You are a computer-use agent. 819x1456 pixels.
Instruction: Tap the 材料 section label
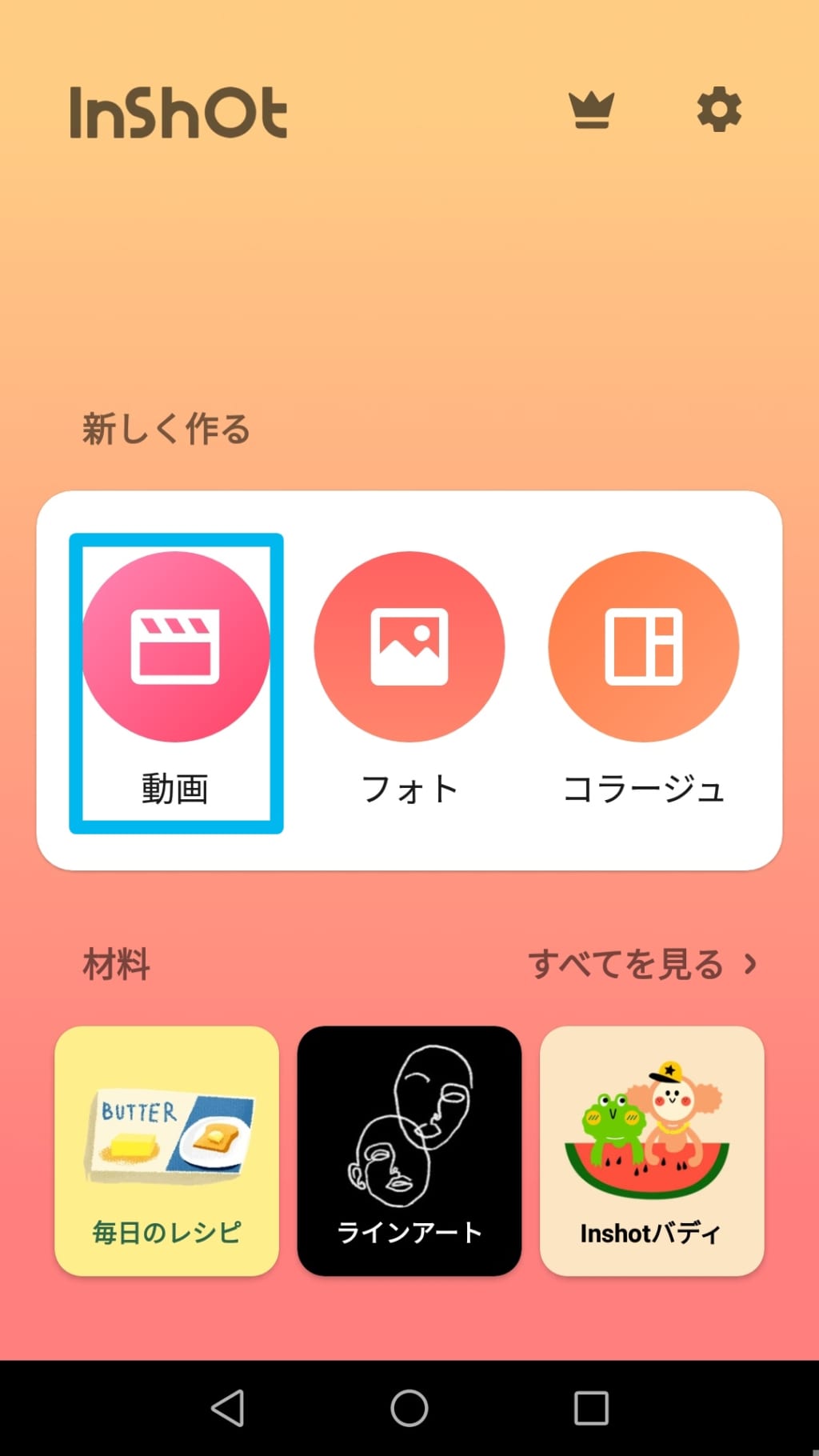[117, 964]
